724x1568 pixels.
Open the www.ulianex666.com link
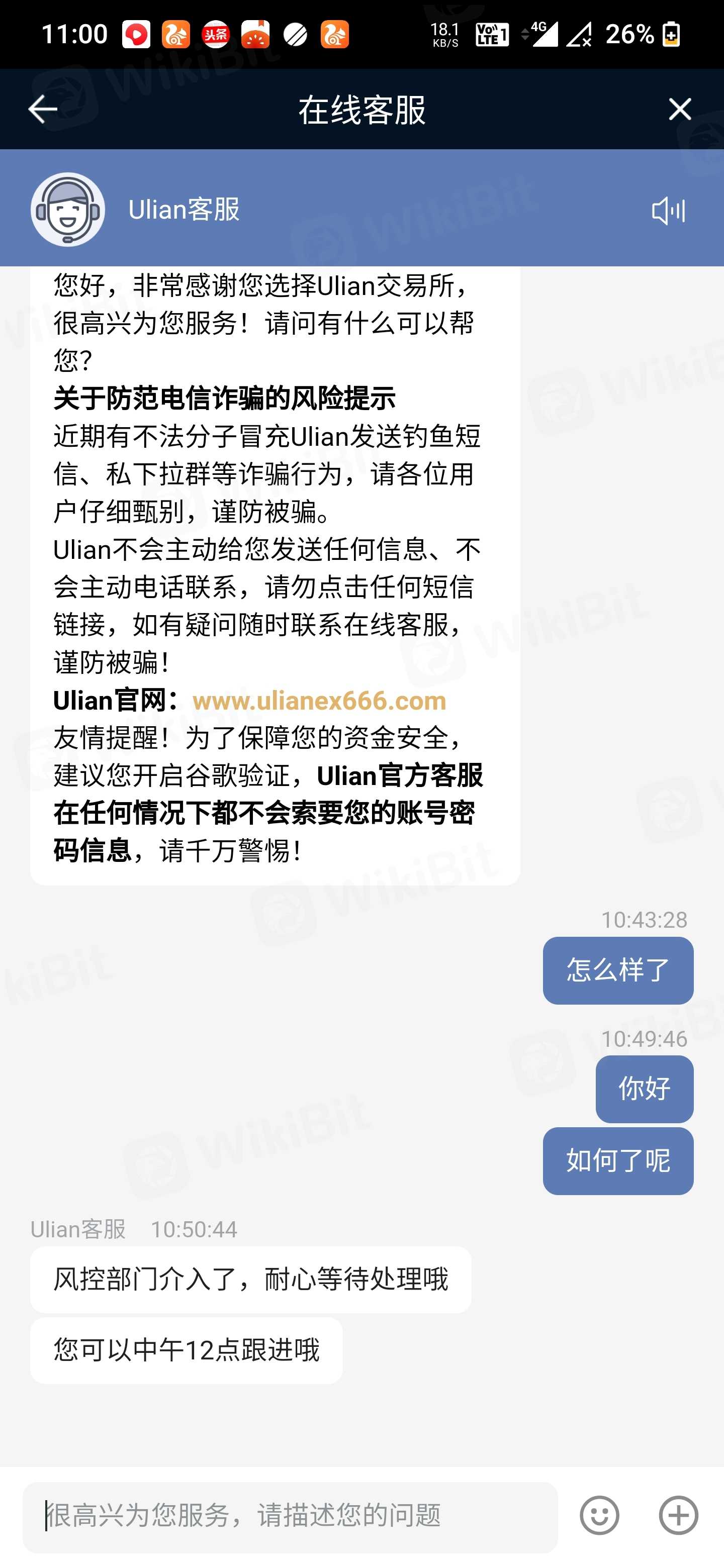(x=319, y=701)
